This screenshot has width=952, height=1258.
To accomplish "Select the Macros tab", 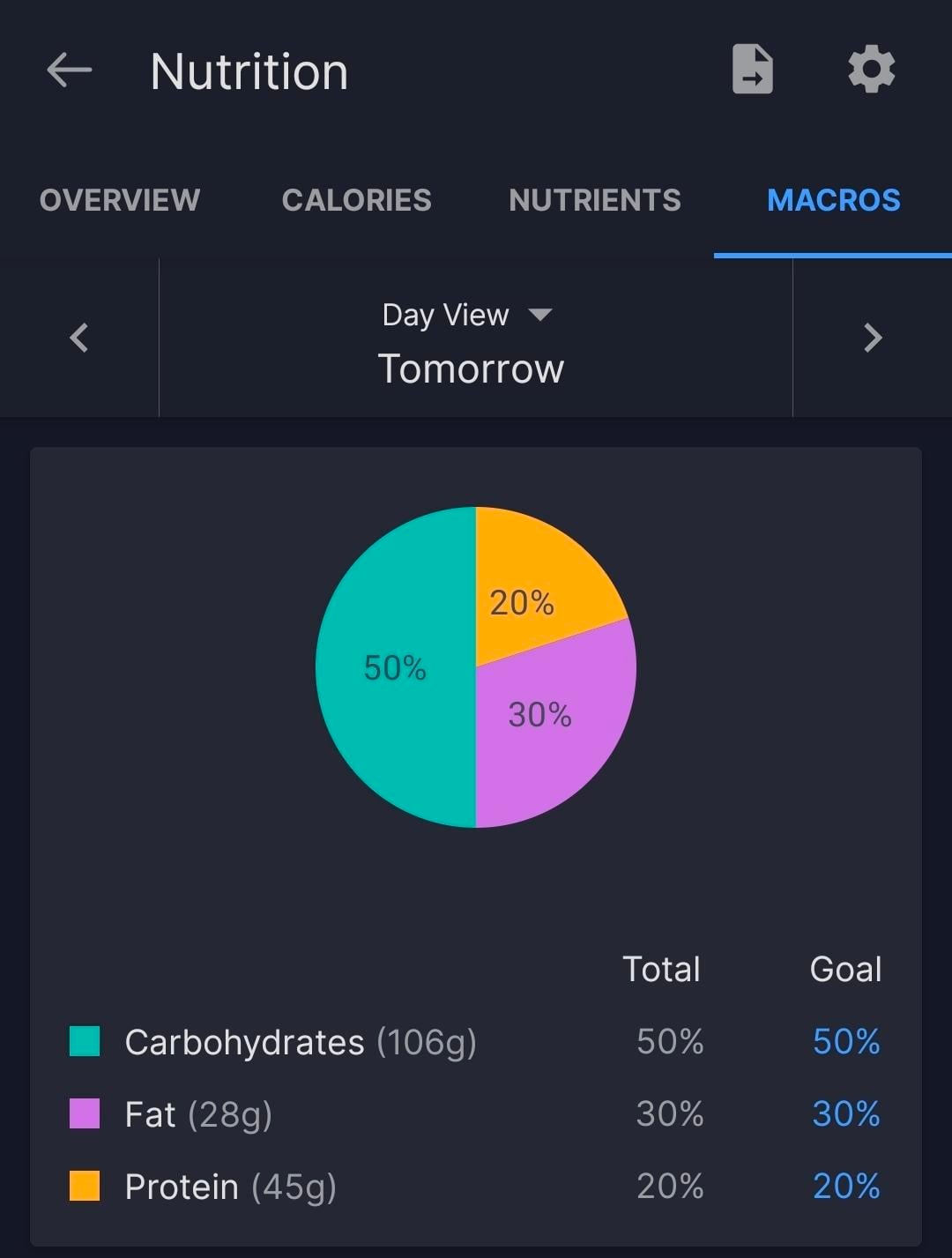I will click(833, 200).
